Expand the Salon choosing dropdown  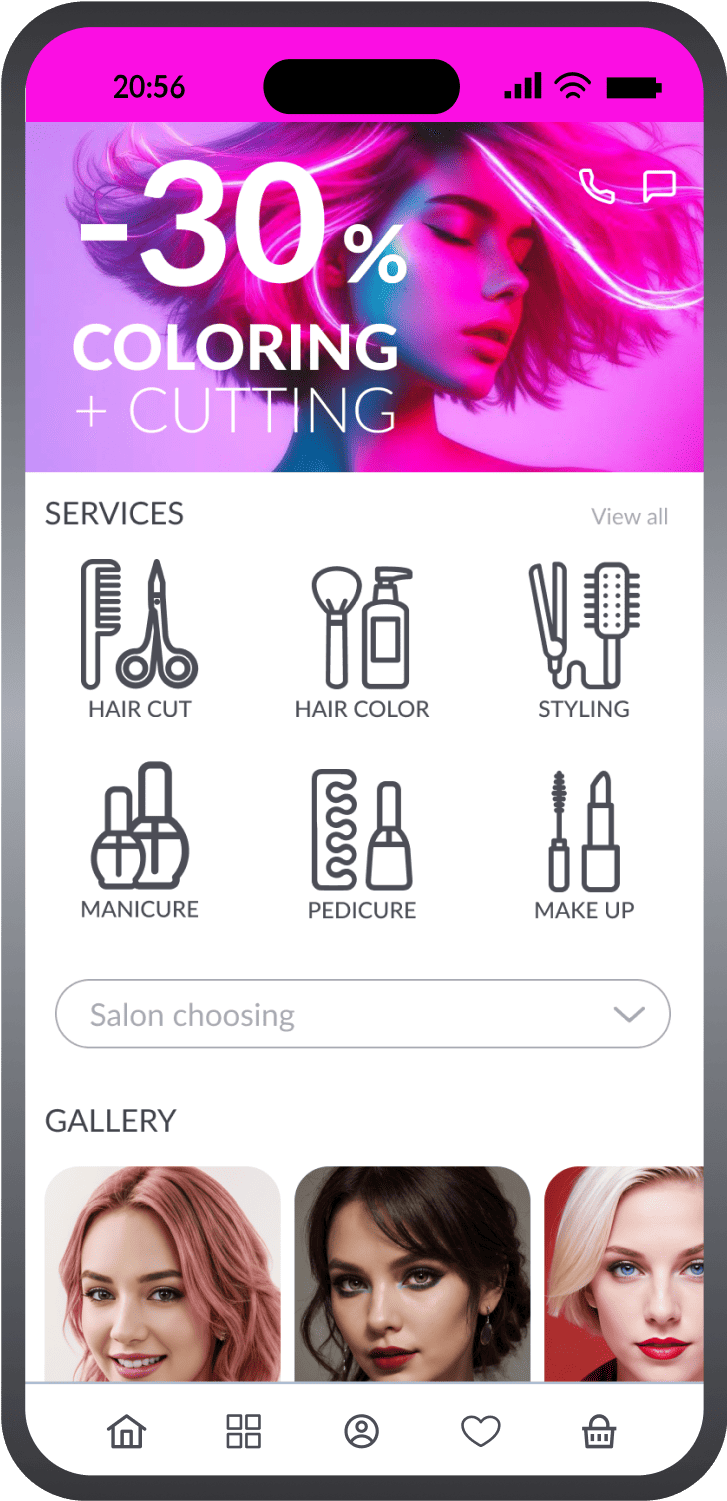tap(363, 1014)
